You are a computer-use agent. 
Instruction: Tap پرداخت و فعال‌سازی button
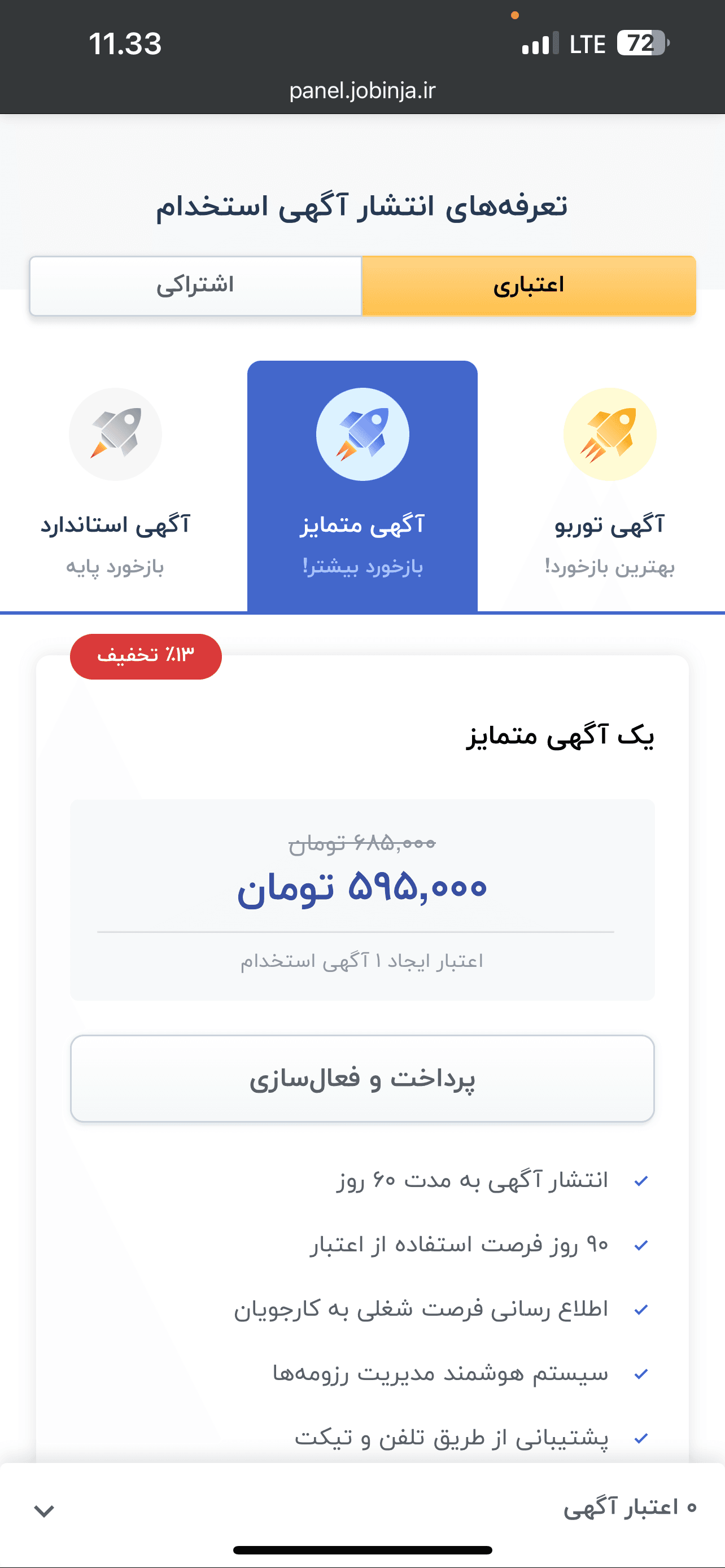(362, 1078)
